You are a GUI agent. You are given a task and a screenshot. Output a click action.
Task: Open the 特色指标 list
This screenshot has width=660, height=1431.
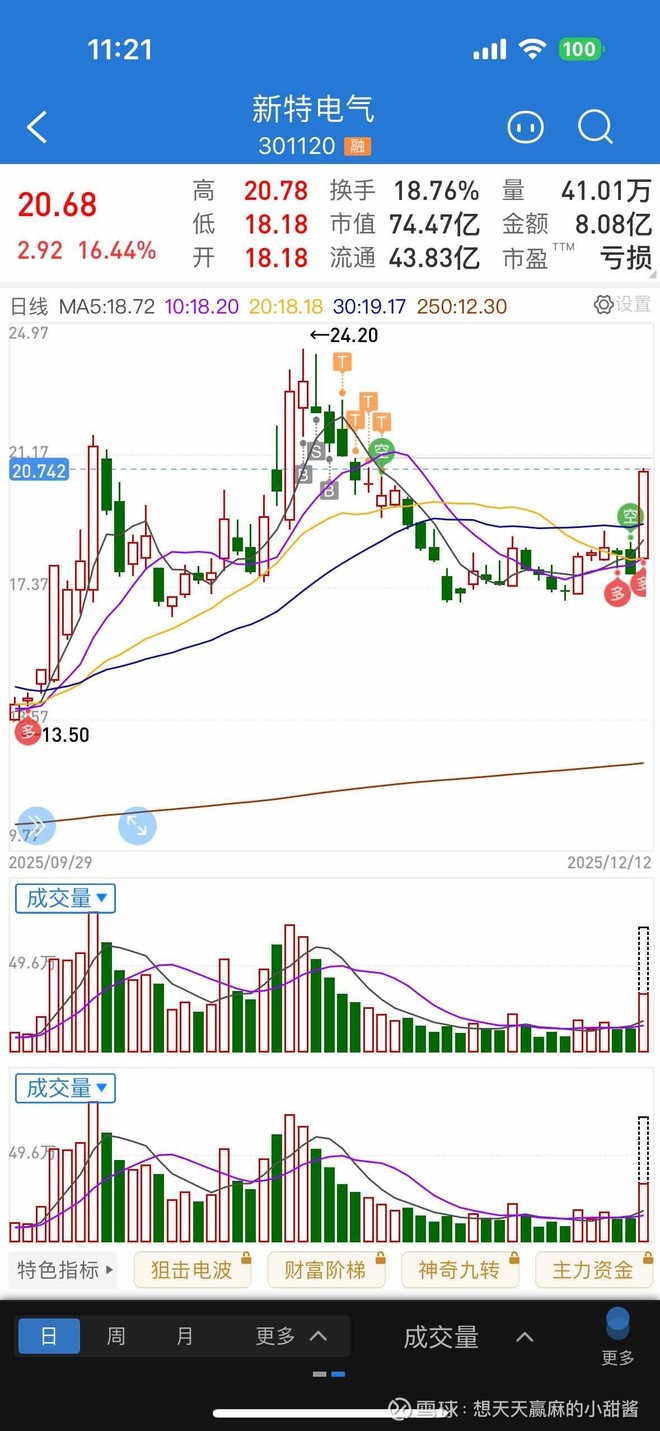65,1270
